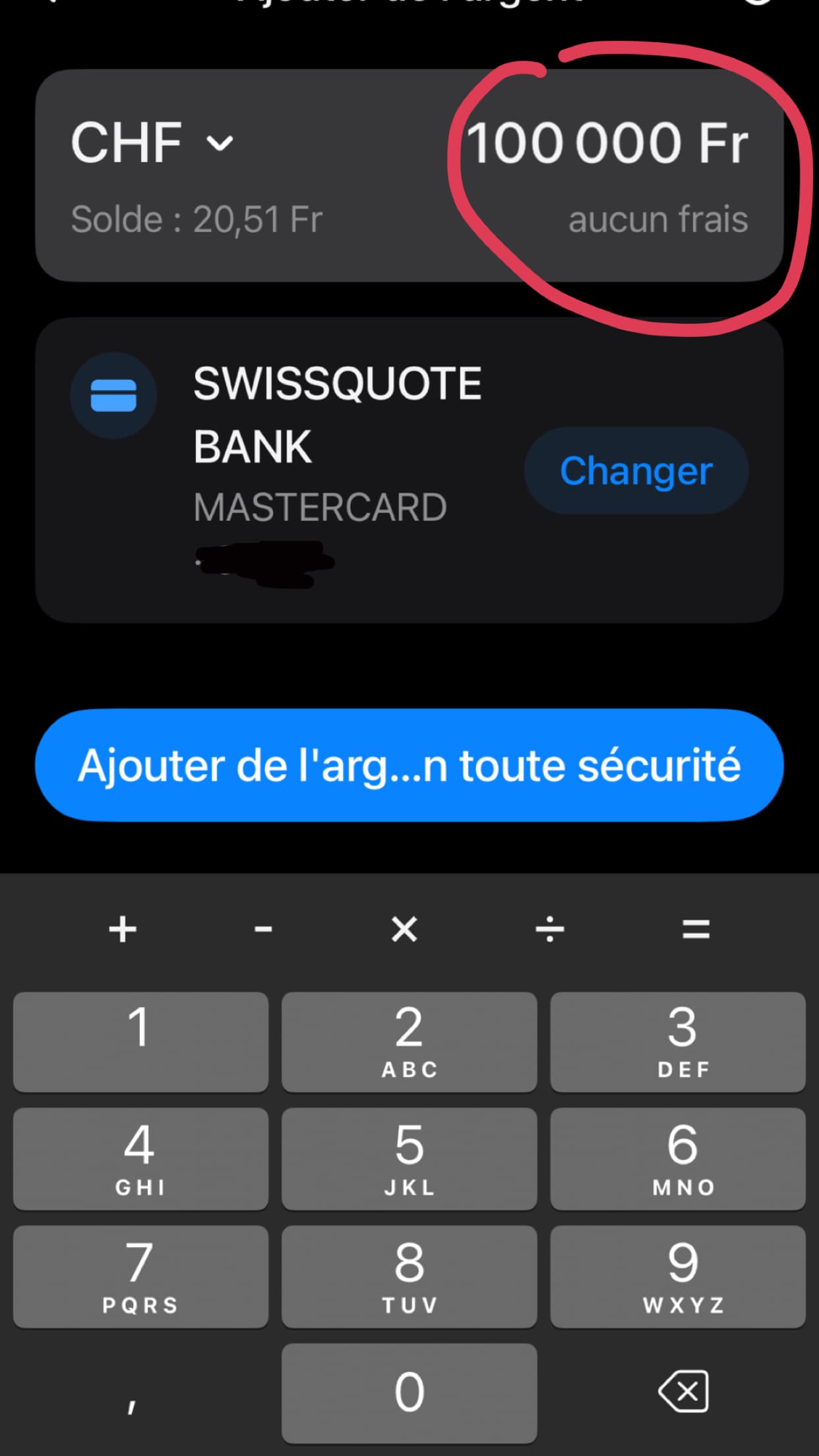Tap the minus operator key

263,929
